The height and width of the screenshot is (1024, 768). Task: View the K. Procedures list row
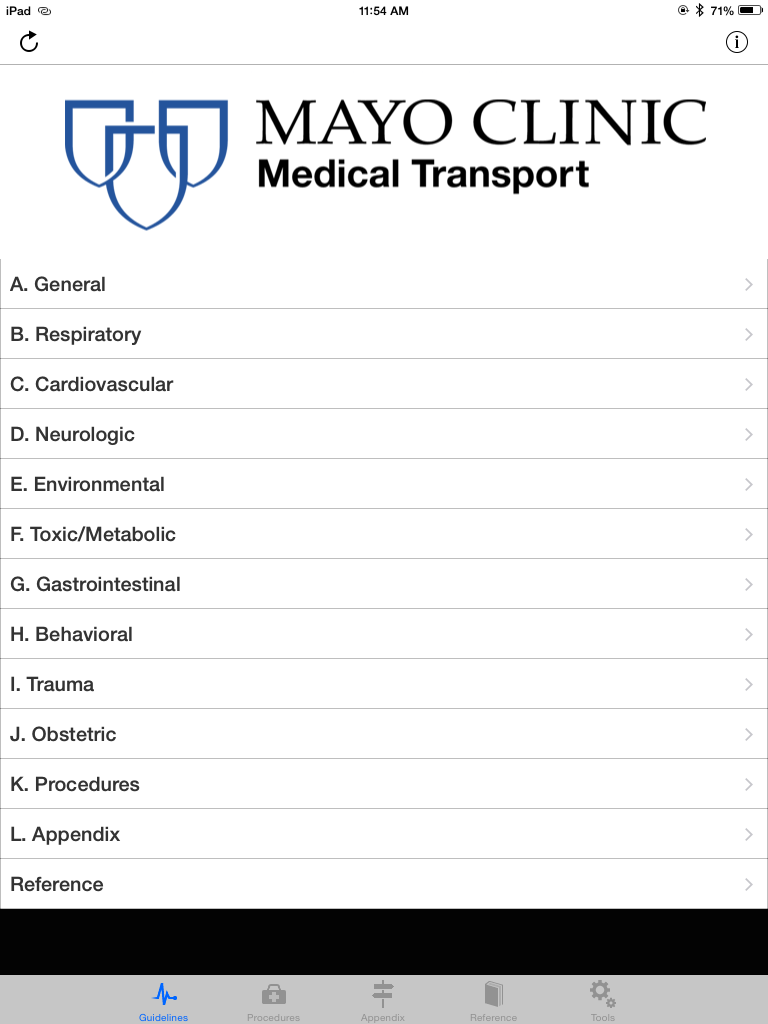pos(384,784)
